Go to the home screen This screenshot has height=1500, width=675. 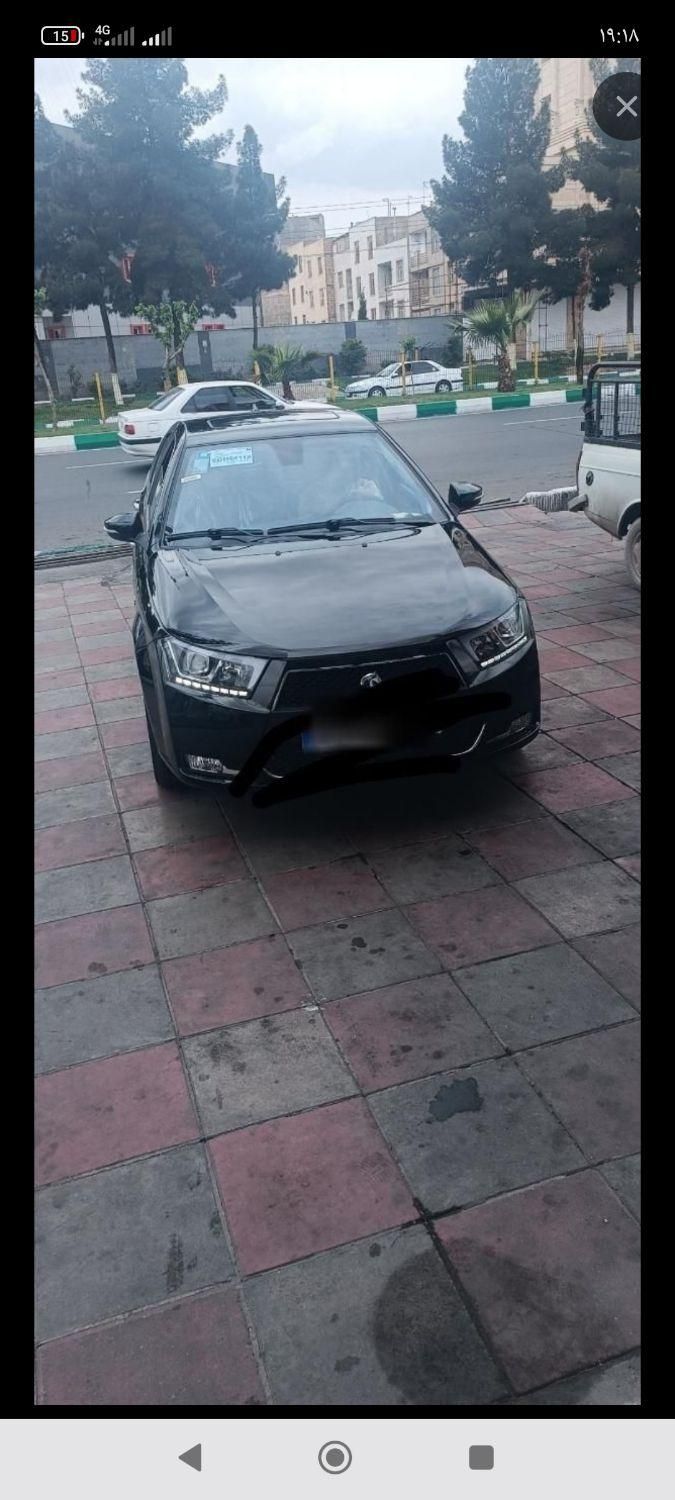tap(335, 1458)
